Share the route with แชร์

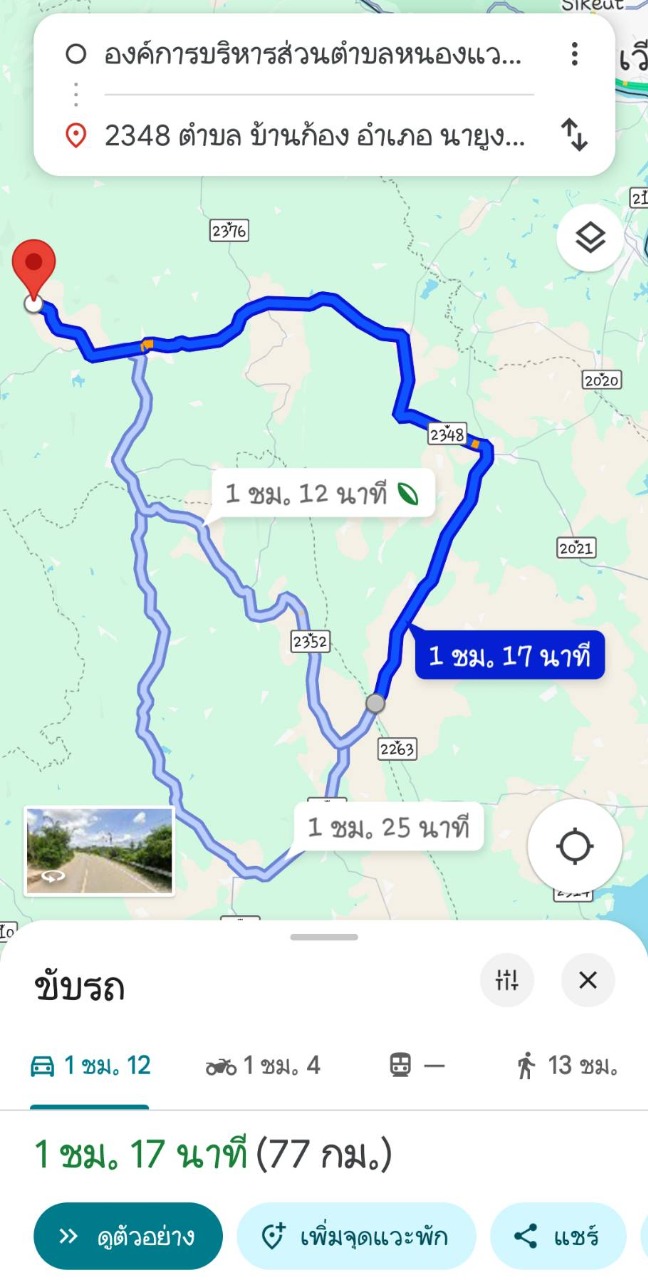click(x=557, y=1236)
